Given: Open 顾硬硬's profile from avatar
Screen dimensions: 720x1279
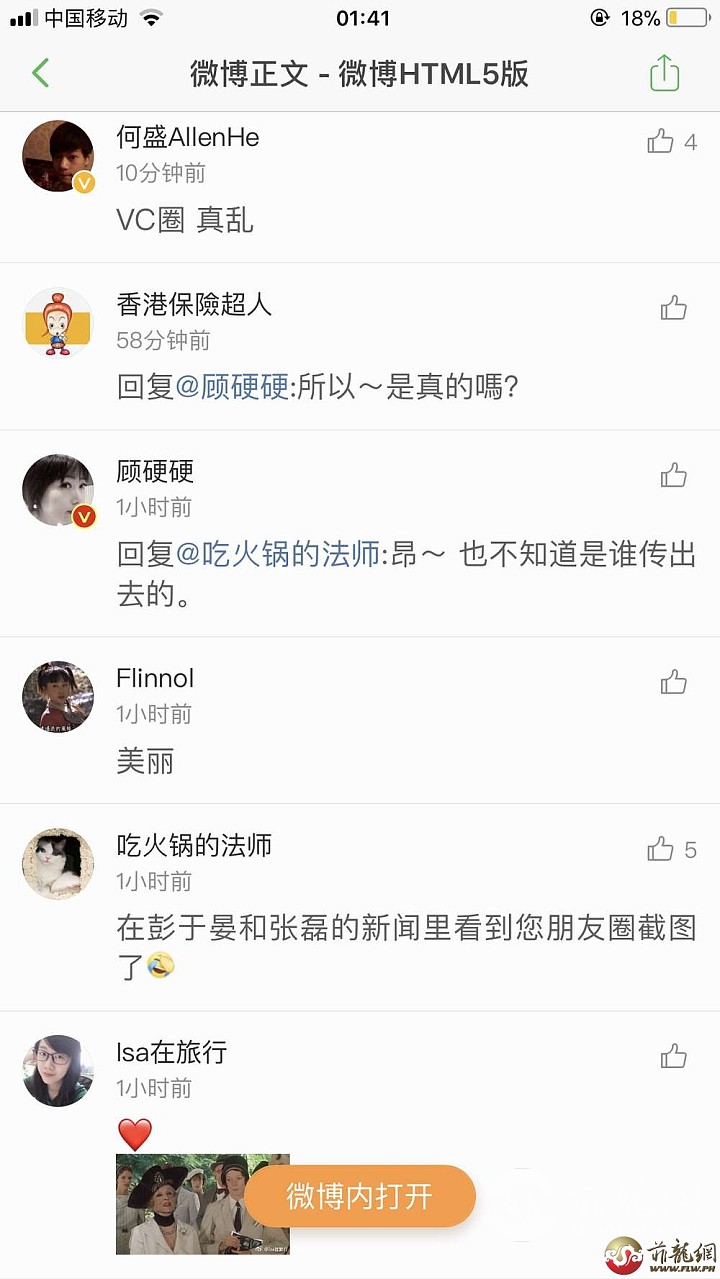Looking at the screenshot, I should coord(58,490).
